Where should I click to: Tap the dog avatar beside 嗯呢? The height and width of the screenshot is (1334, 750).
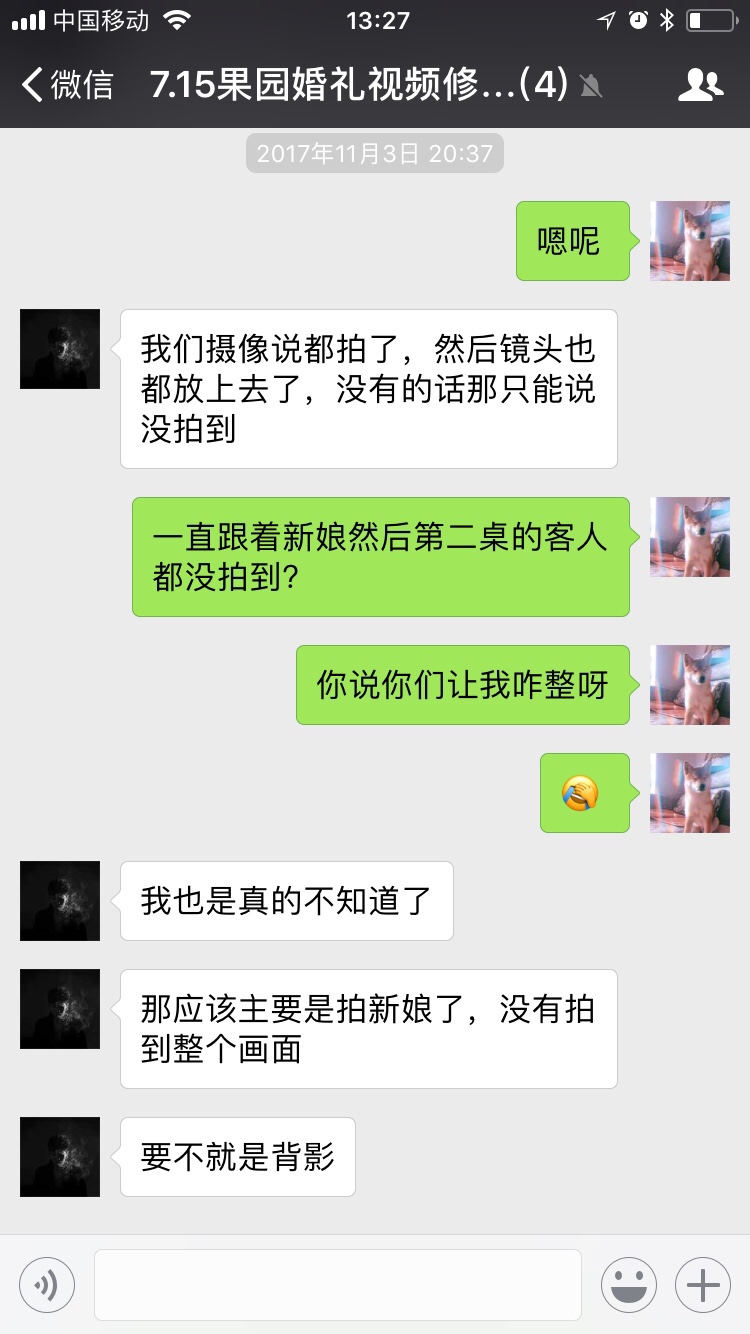click(690, 241)
